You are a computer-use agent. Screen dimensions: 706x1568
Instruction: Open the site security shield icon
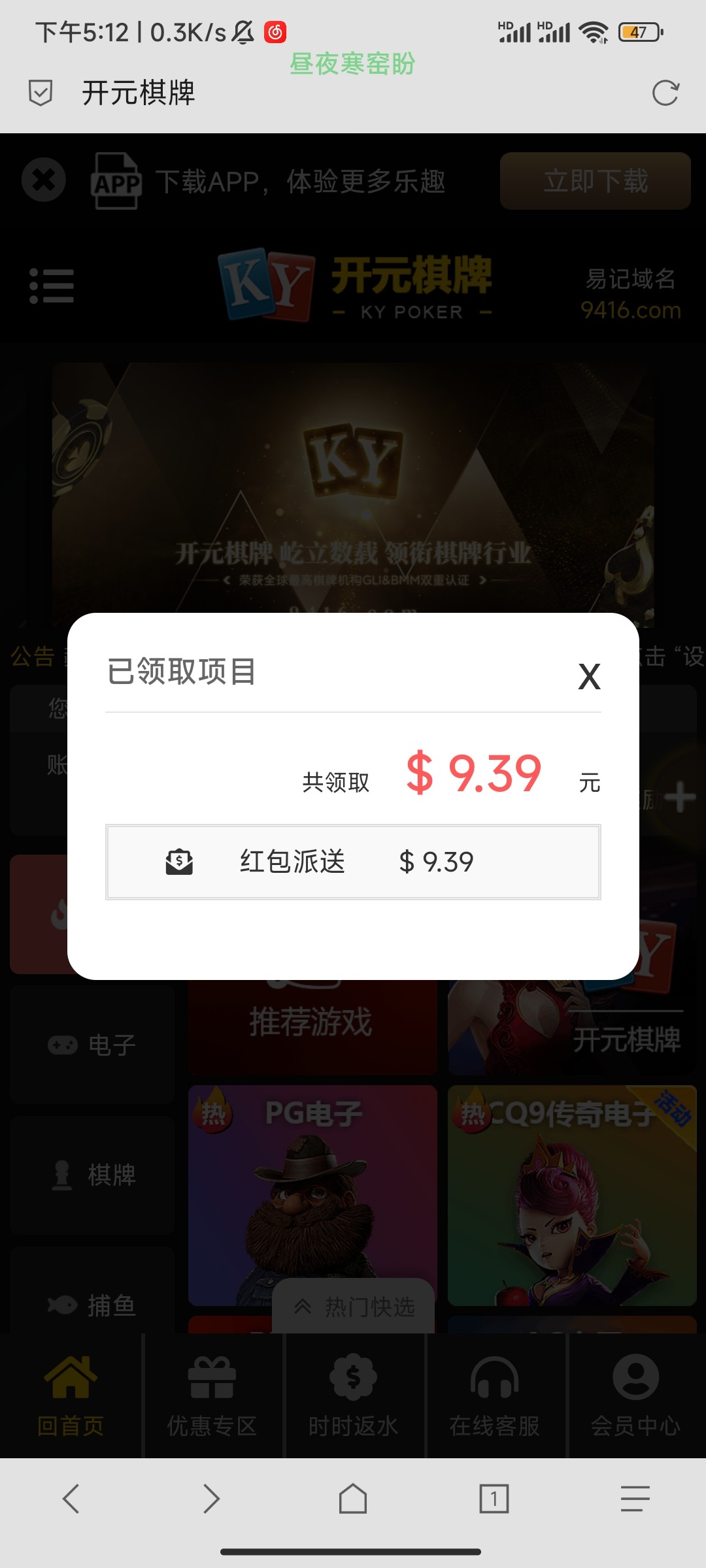click(x=41, y=93)
